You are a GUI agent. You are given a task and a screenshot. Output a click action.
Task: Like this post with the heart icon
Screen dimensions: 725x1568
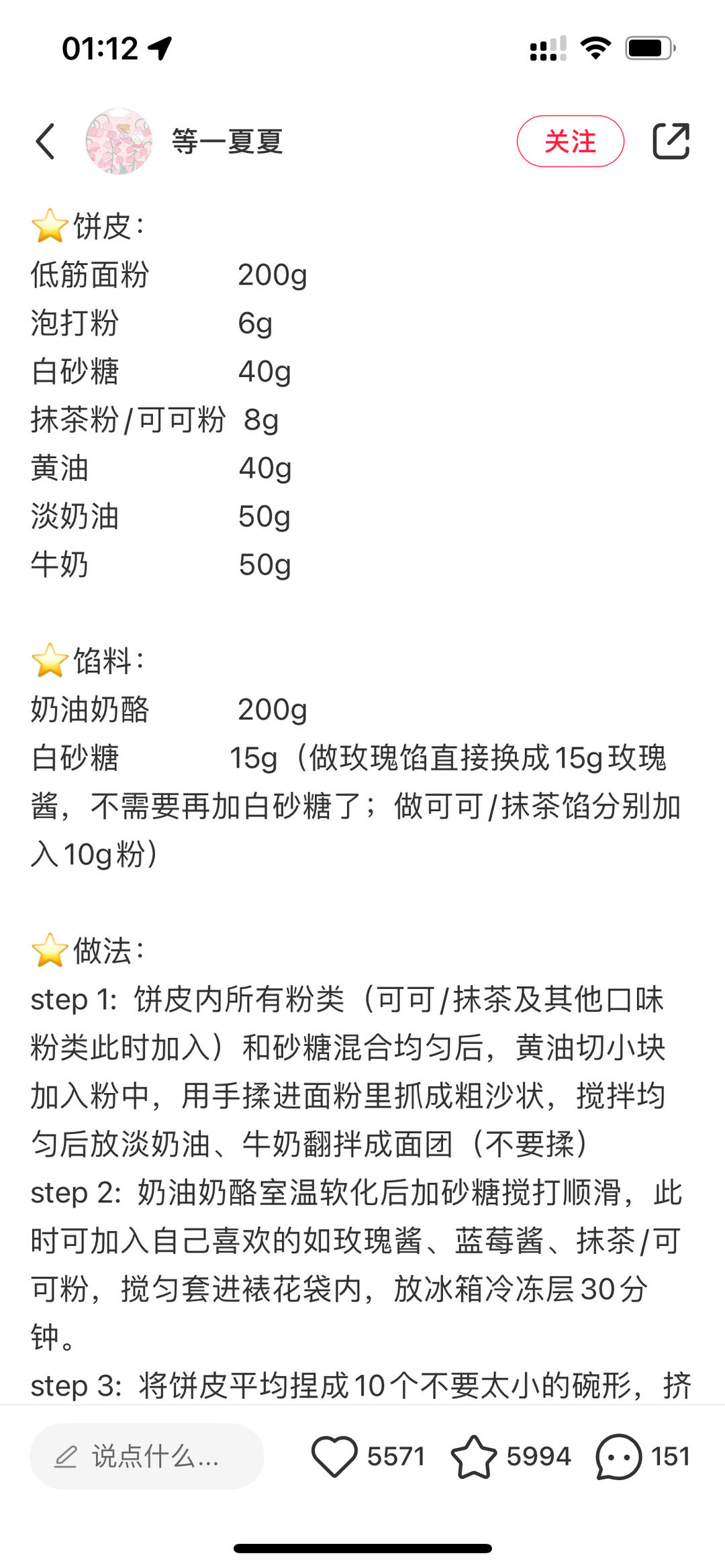click(x=334, y=1457)
